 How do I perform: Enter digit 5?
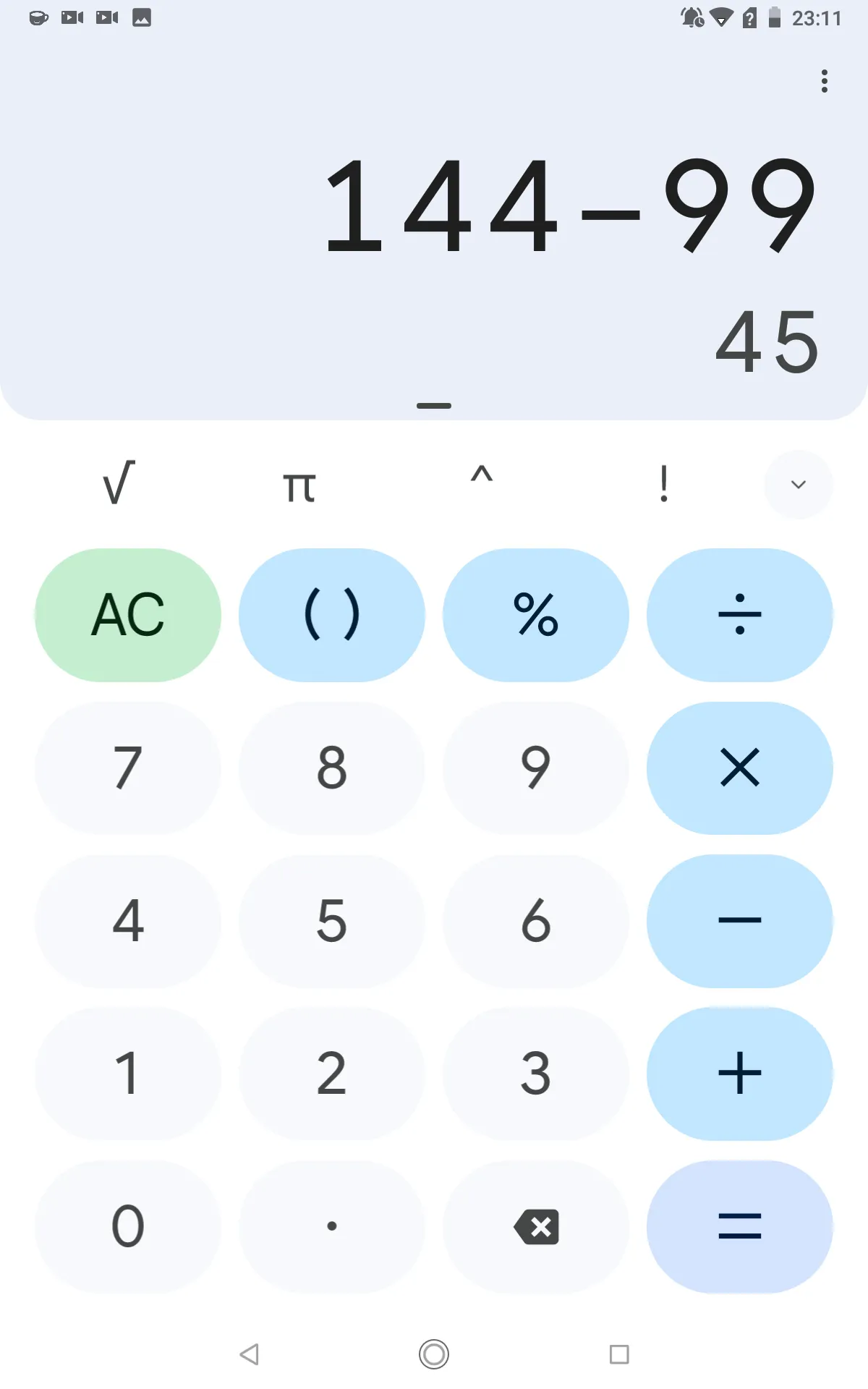332,921
